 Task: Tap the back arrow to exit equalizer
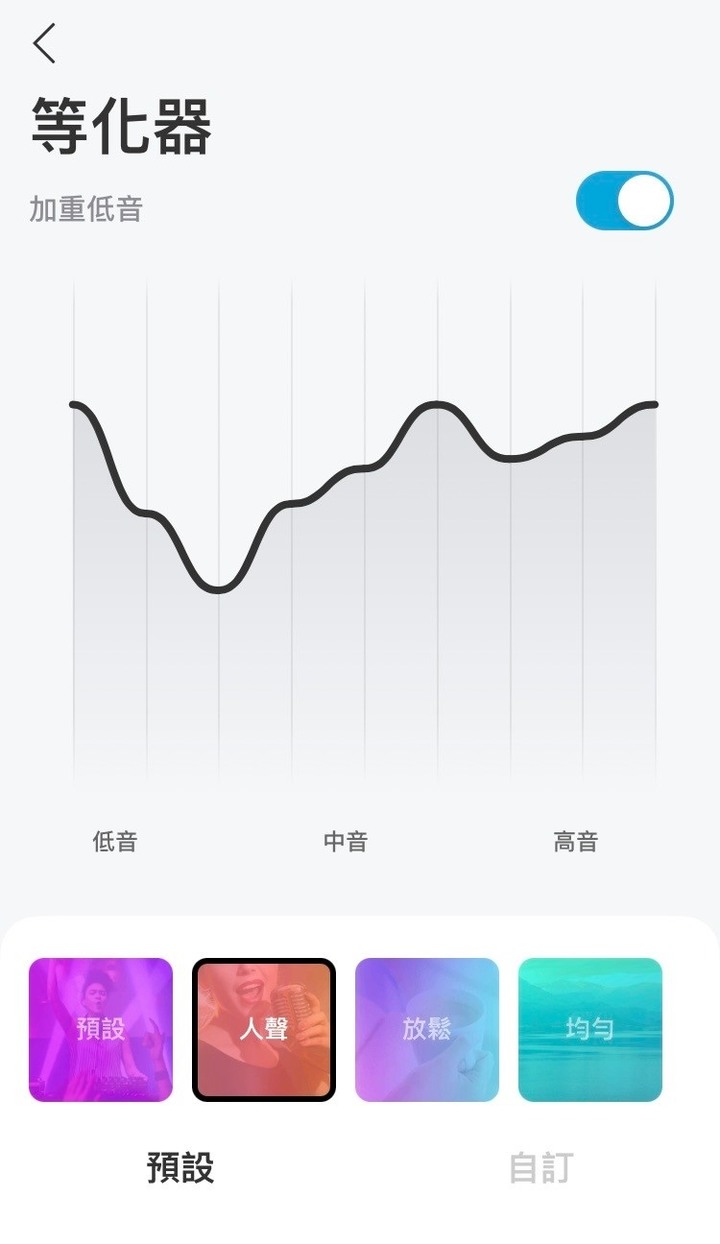click(42, 45)
